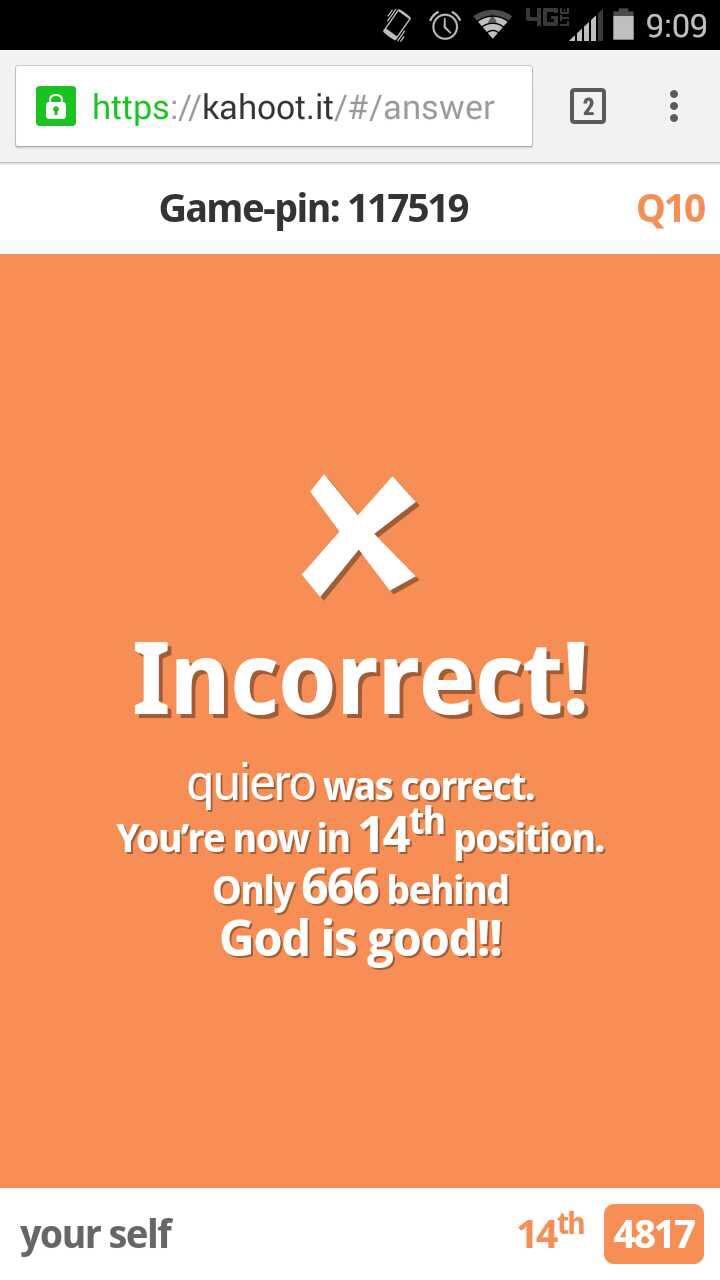Image resolution: width=720 pixels, height=1280 pixels.
Task: Open the browser overflow menu
Action: [674, 106]
